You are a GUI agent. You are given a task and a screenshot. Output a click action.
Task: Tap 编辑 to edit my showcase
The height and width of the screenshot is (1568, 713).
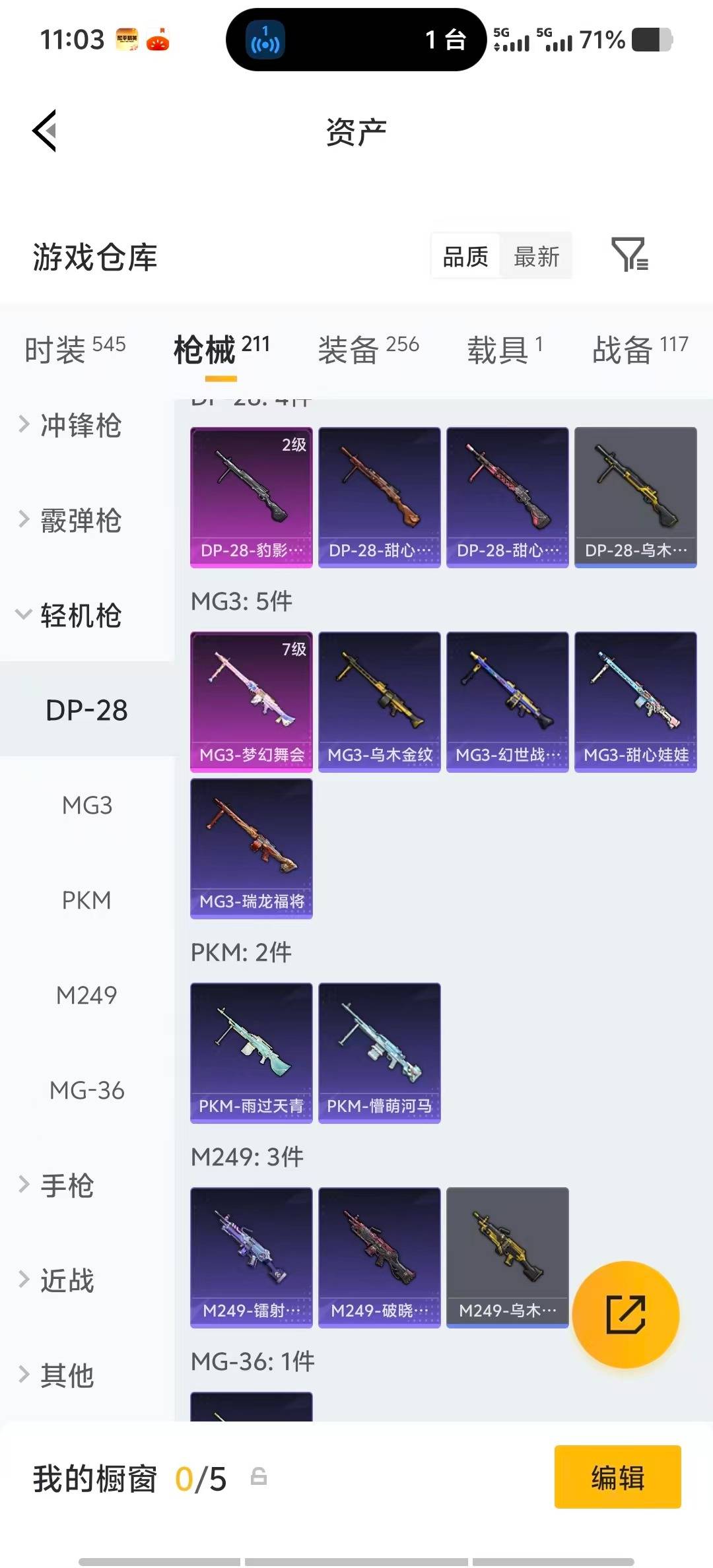pyautogui.click(x=617, y=1477)
